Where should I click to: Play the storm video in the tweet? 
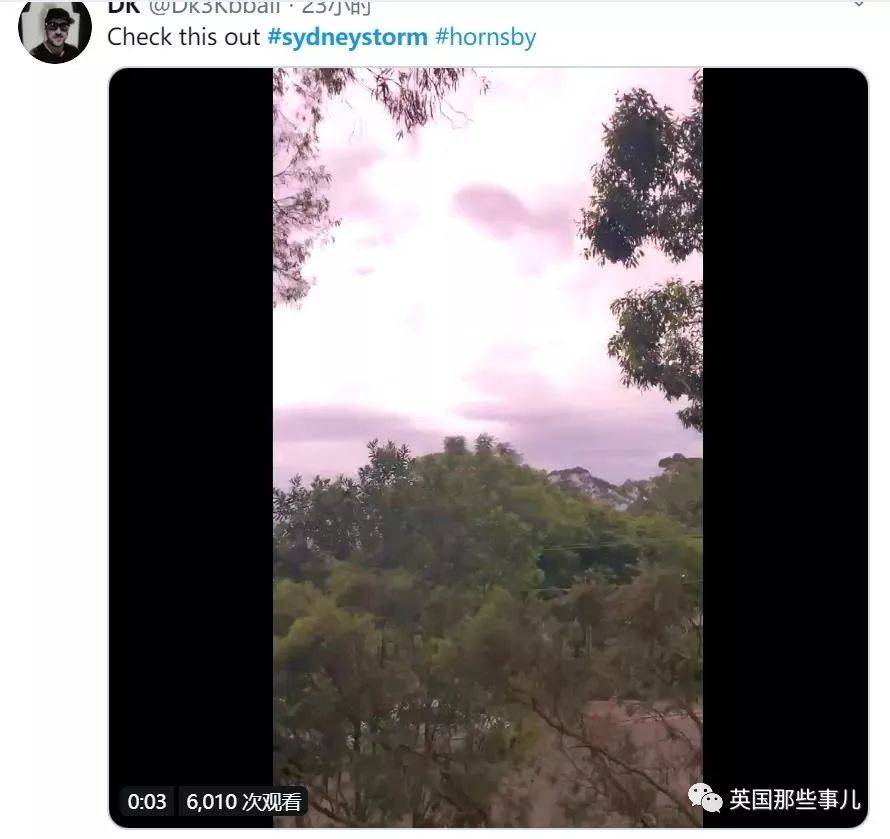tap(488, 447)
